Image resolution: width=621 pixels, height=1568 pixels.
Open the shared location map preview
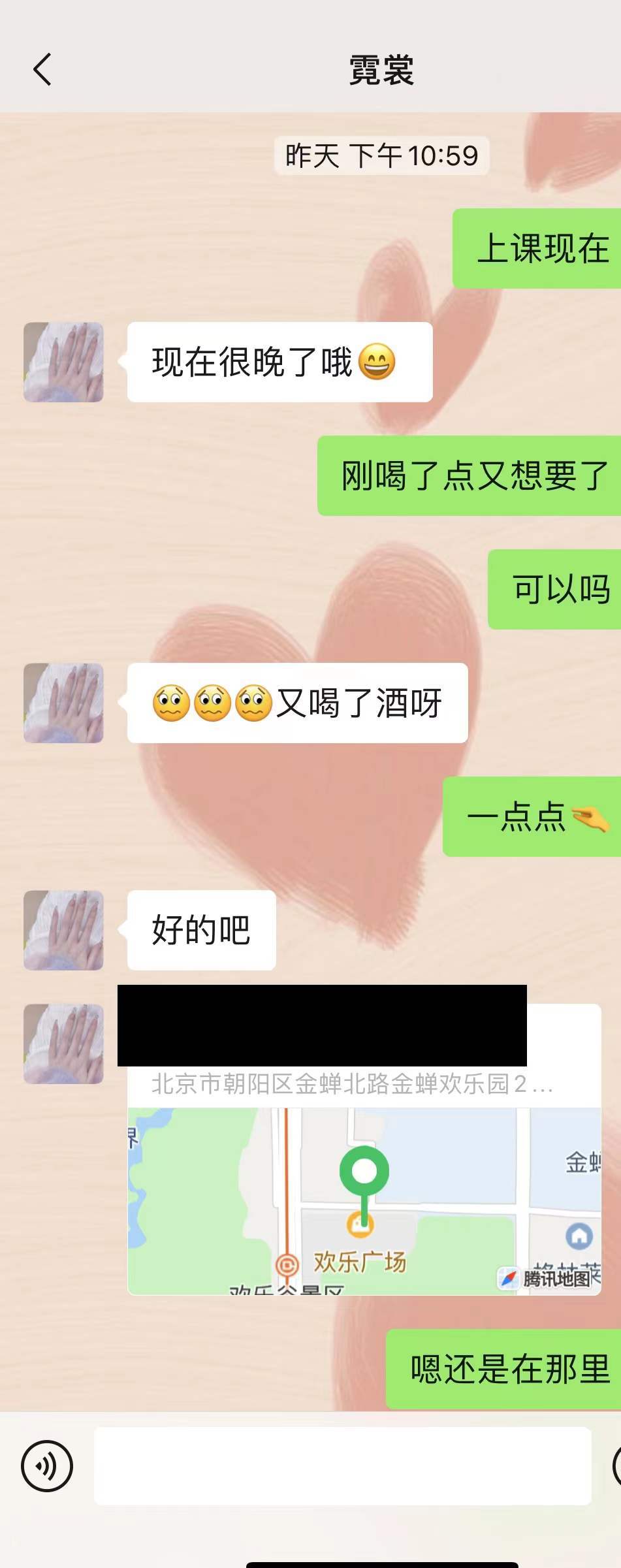pos(366,1195)
